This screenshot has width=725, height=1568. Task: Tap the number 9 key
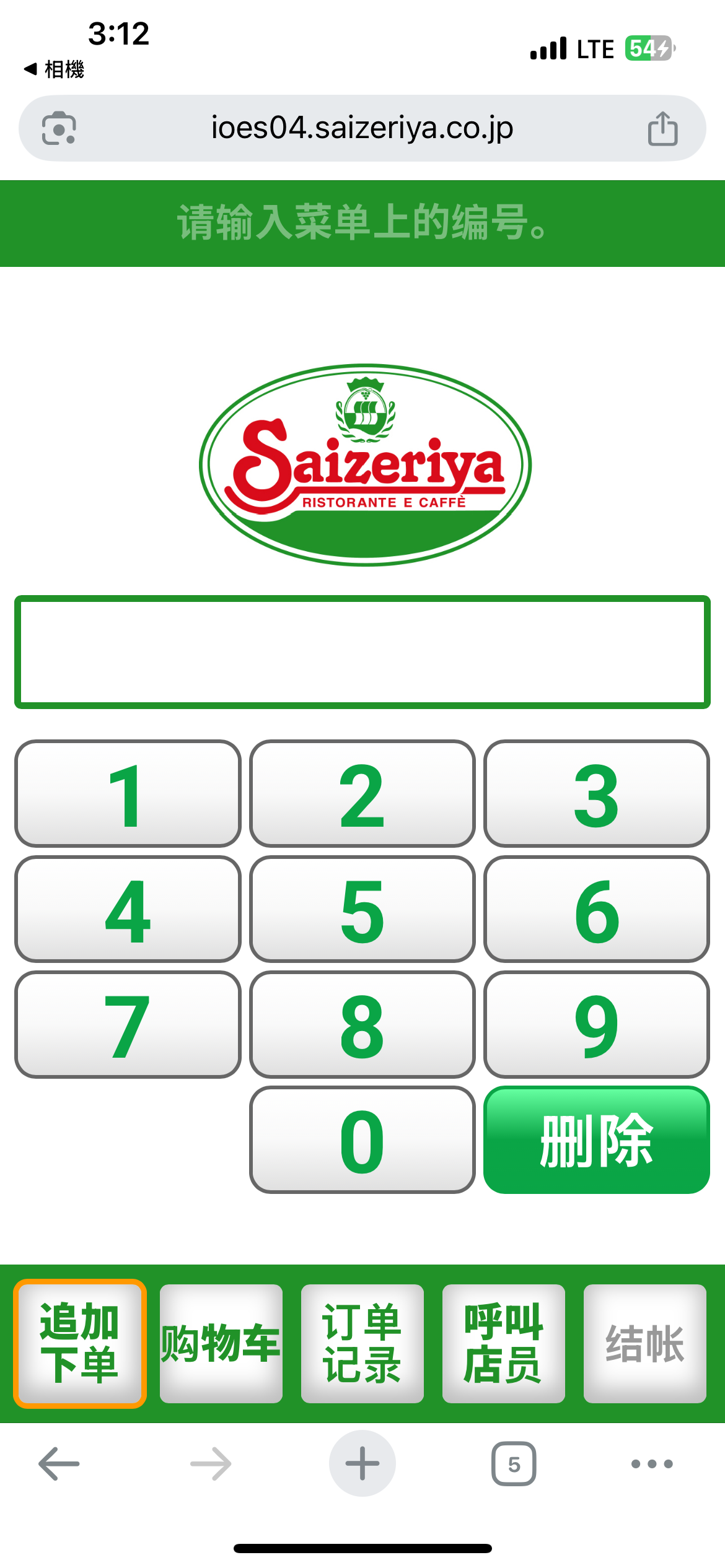pyautogui.click(x=596, y=1025)
